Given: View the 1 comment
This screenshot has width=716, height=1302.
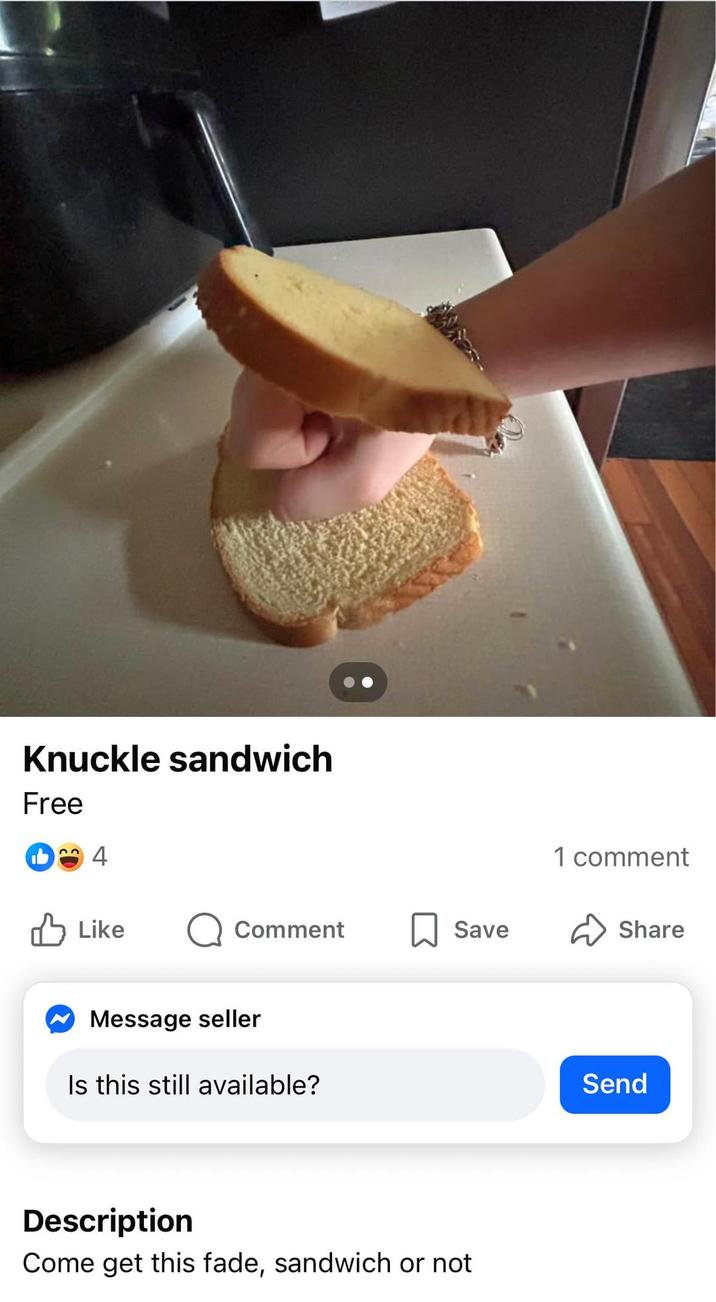Looking at the screenshot, I should pos(621,857).
